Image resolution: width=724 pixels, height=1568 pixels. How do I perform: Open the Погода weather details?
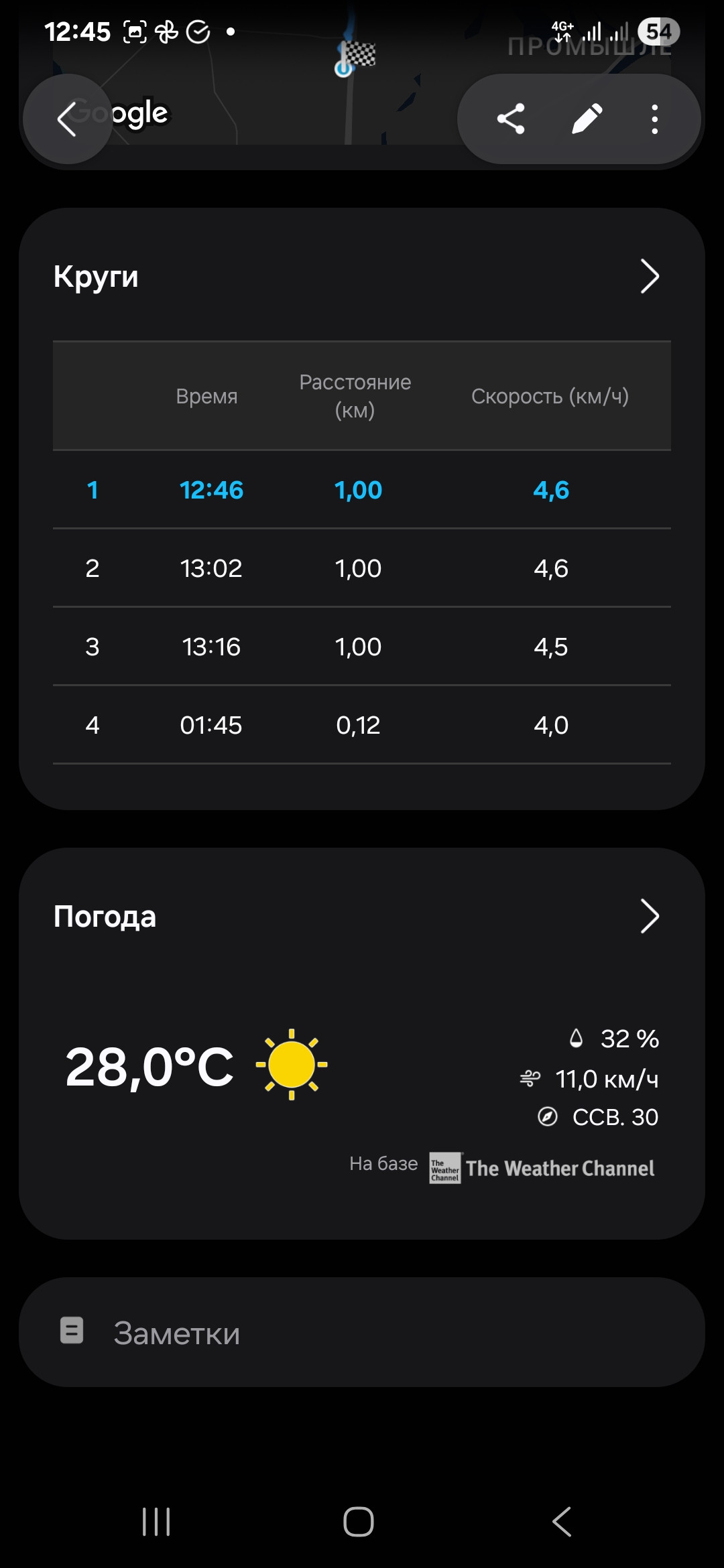pos(650,916)
